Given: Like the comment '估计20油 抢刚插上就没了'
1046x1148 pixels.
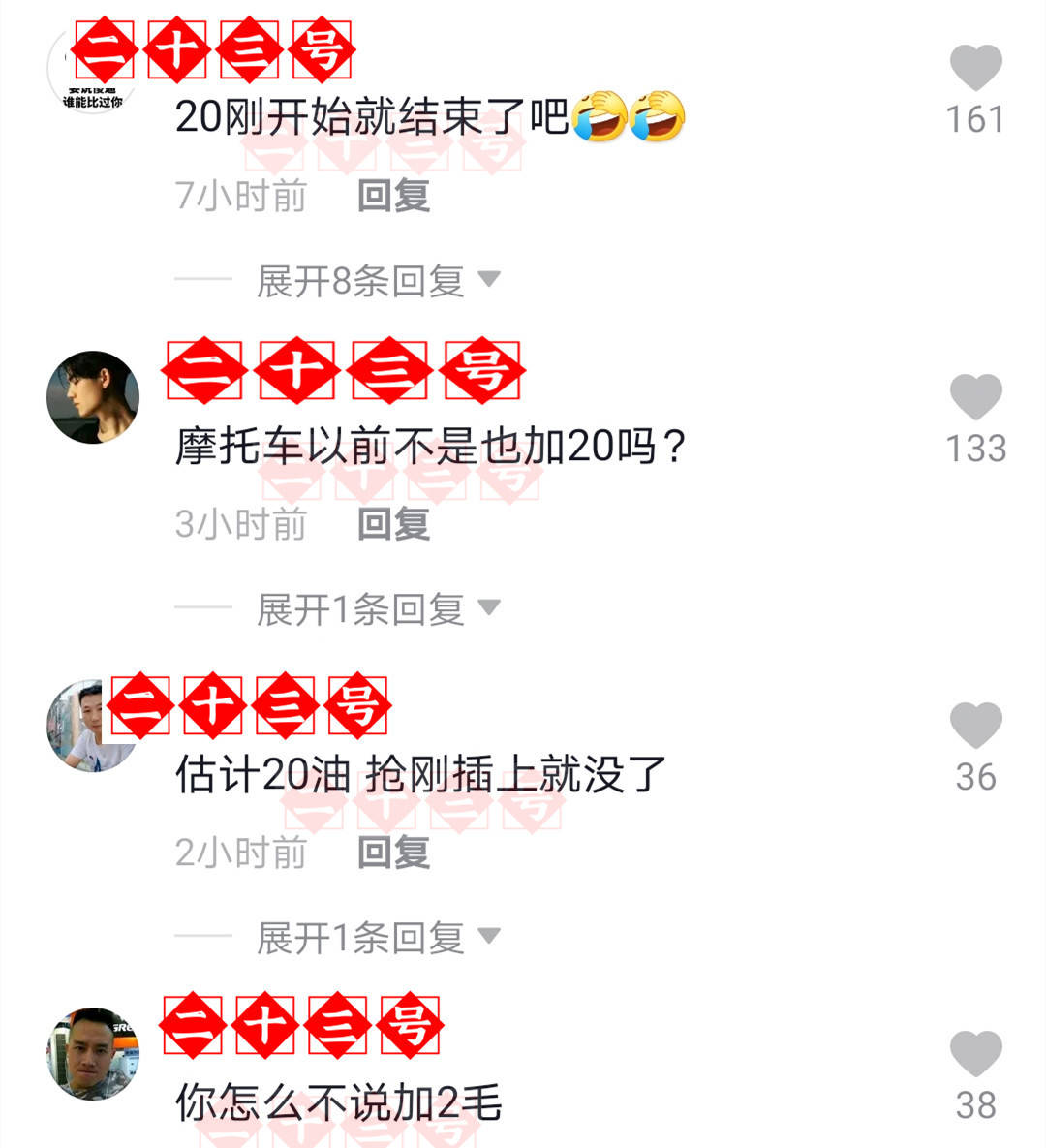Looking at the screenshot, I should click(x=975, y=727).
